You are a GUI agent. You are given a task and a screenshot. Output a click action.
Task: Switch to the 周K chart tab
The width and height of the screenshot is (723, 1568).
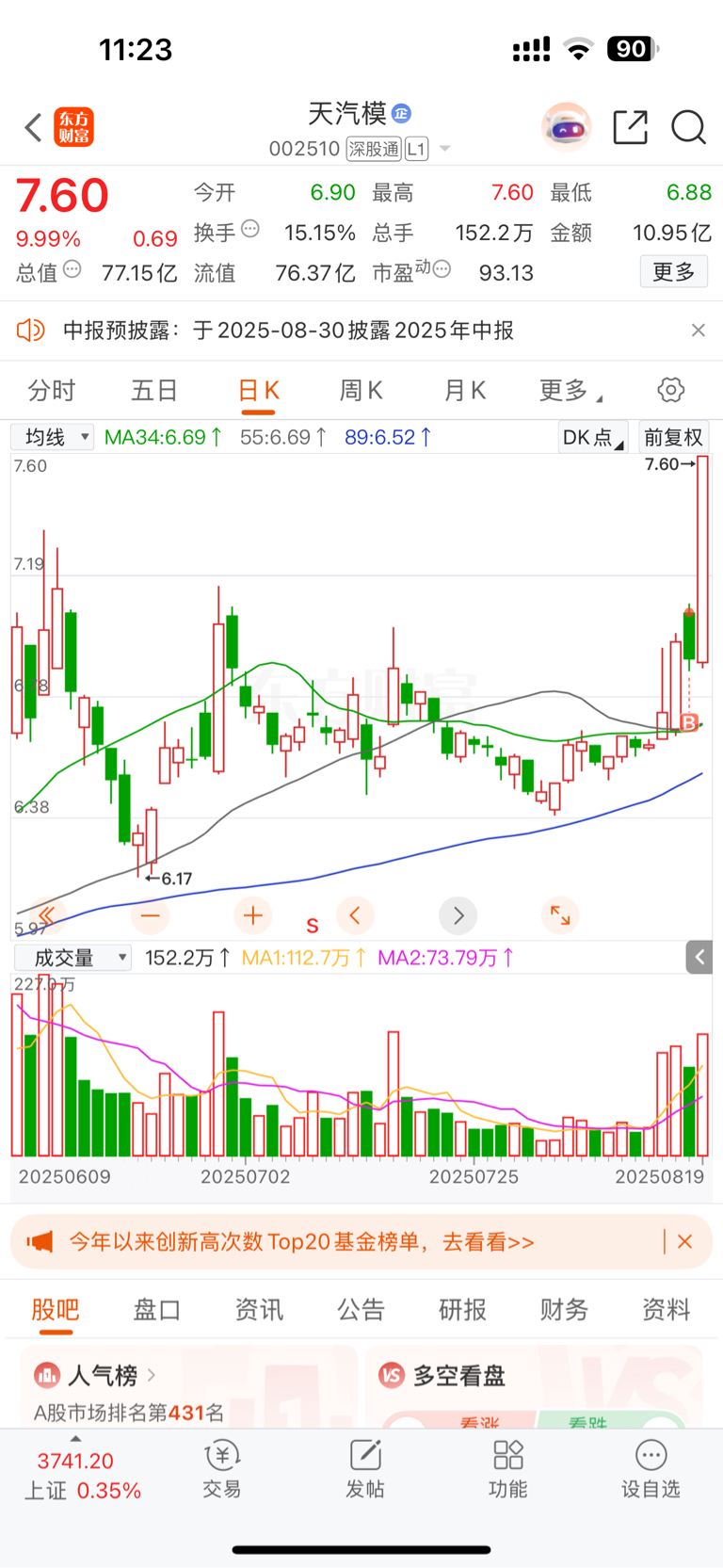[x=361, y=390]
